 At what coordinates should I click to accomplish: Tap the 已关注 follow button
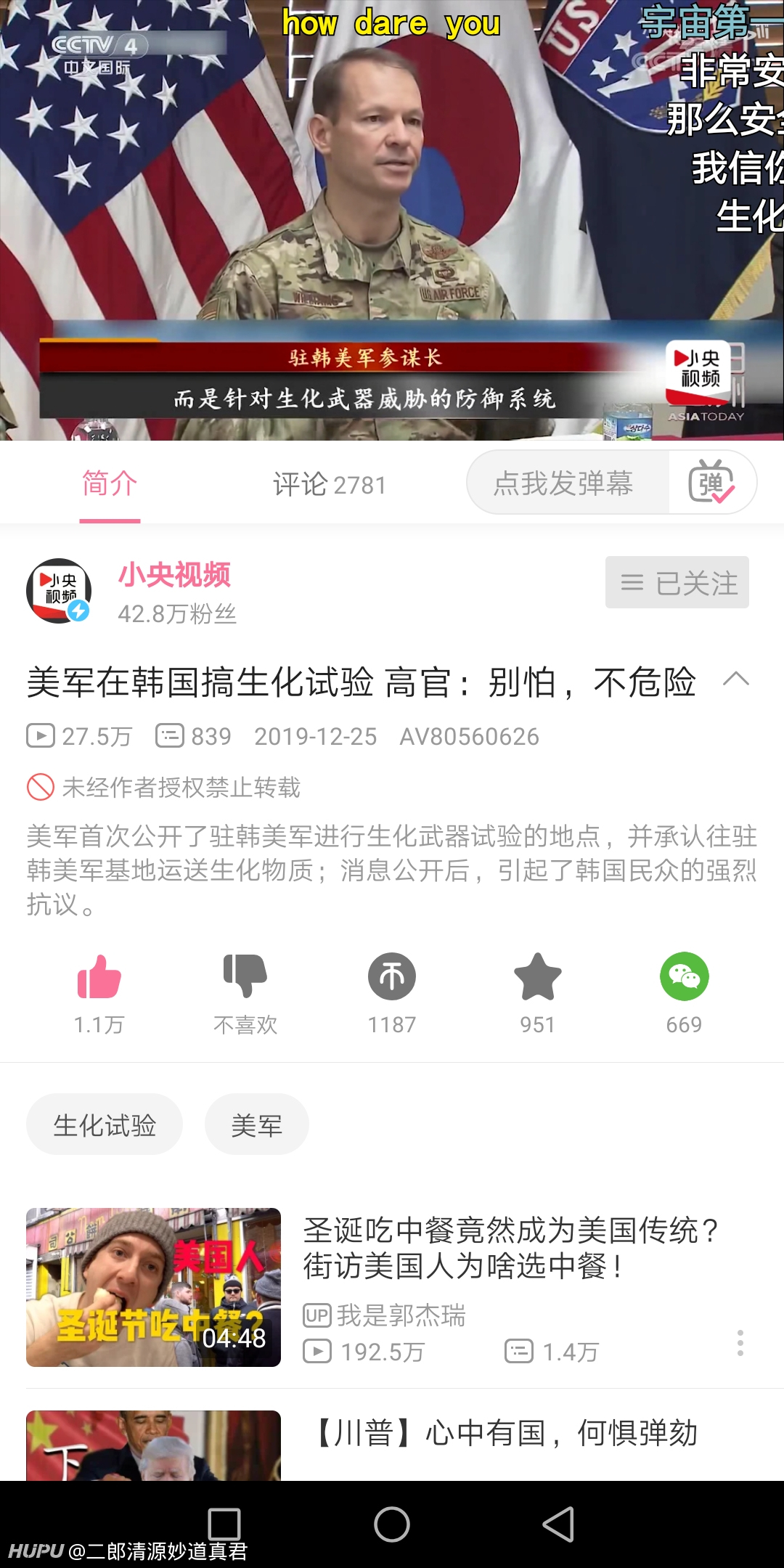(x=677, y=582)
